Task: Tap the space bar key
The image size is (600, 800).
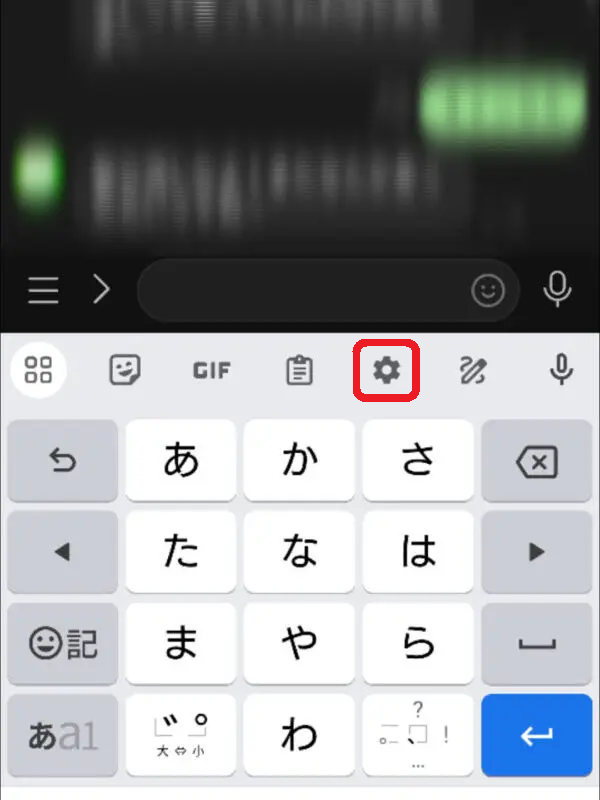Action: click(x=536, y=645)
